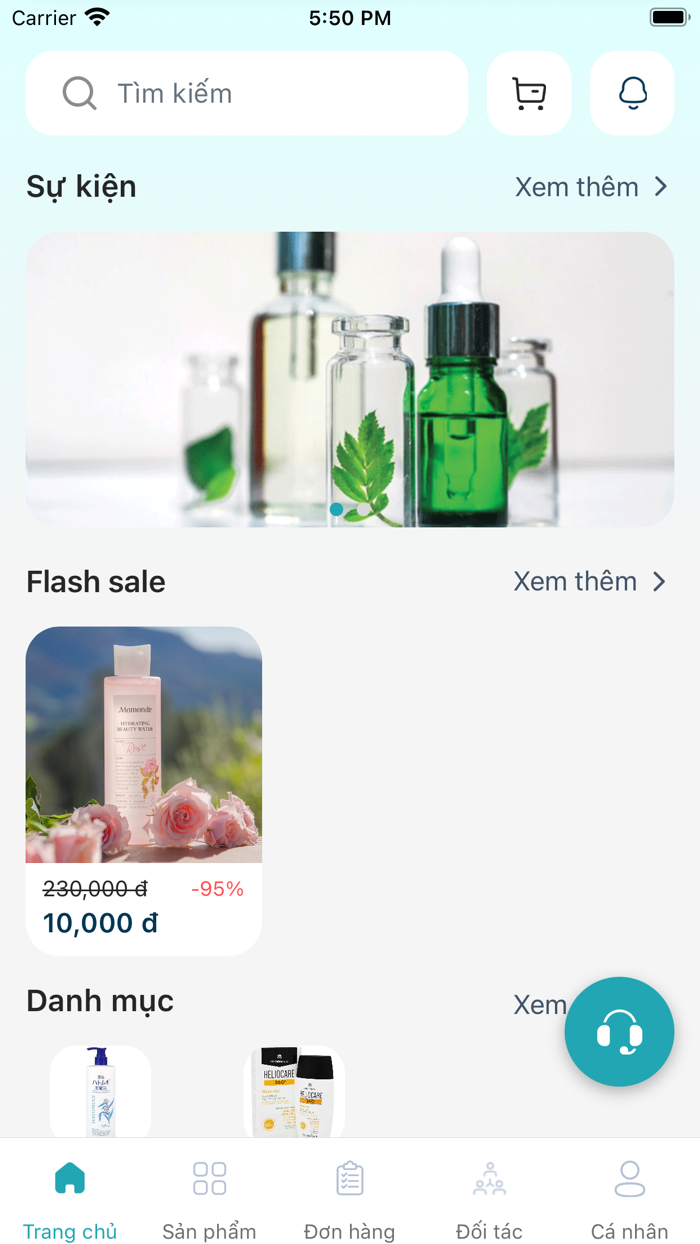
Task: Switch to the Sản phẩm tab
Action: click(x=209, y=1198)
